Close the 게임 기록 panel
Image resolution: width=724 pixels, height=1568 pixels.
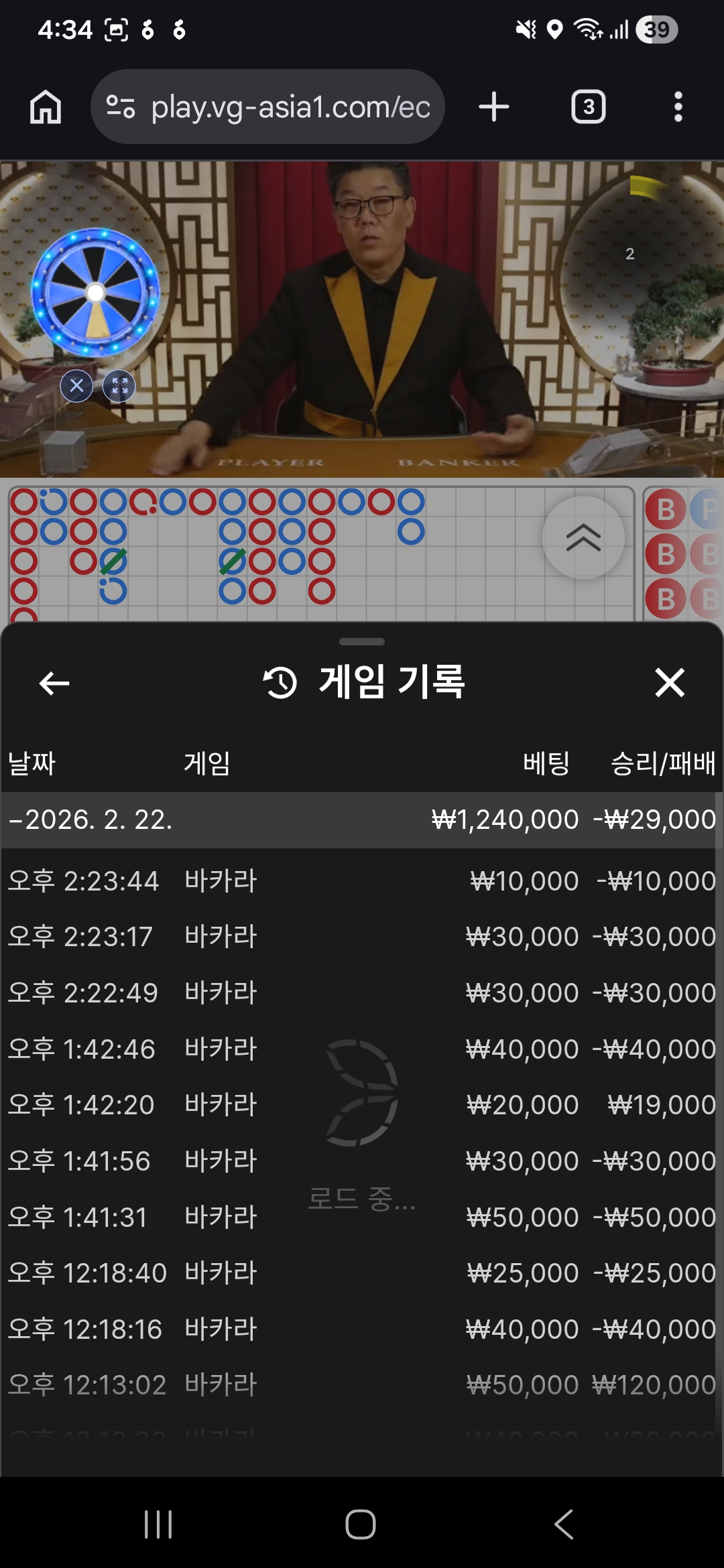click(x=669, y=683)
